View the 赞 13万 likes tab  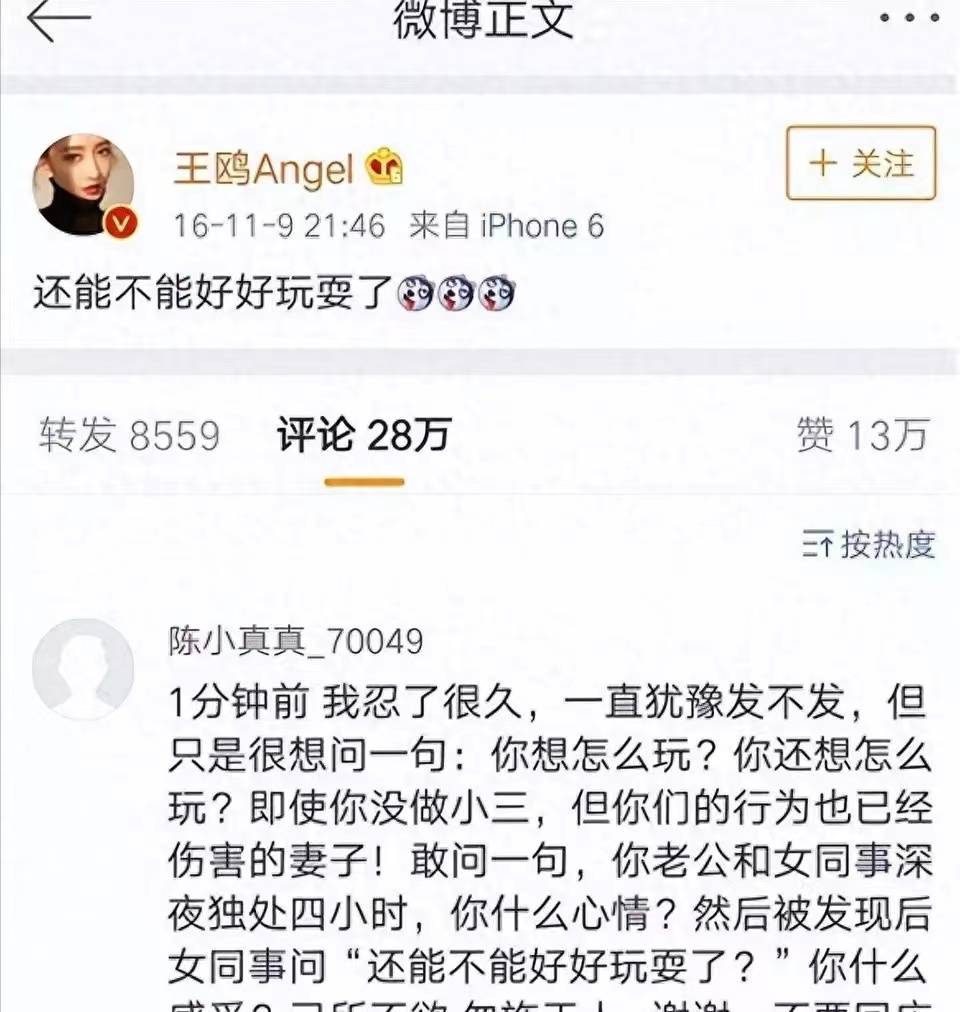(x=862, y=435)
